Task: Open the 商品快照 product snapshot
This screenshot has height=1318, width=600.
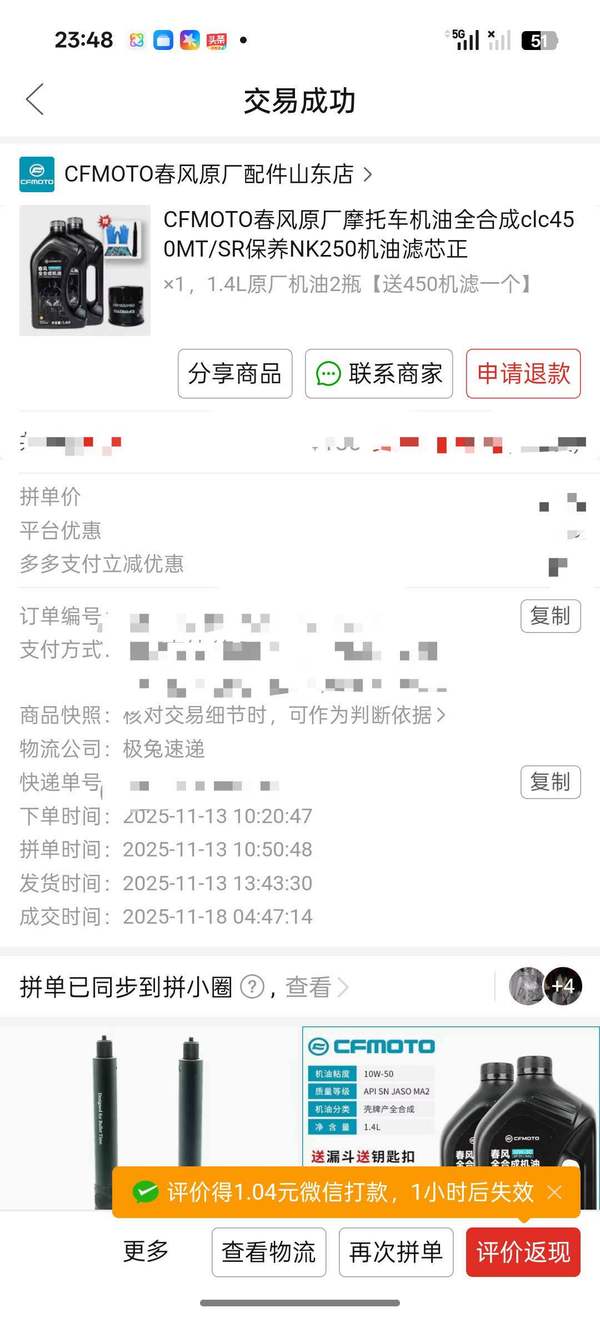Action: click(x=283, y=715)
